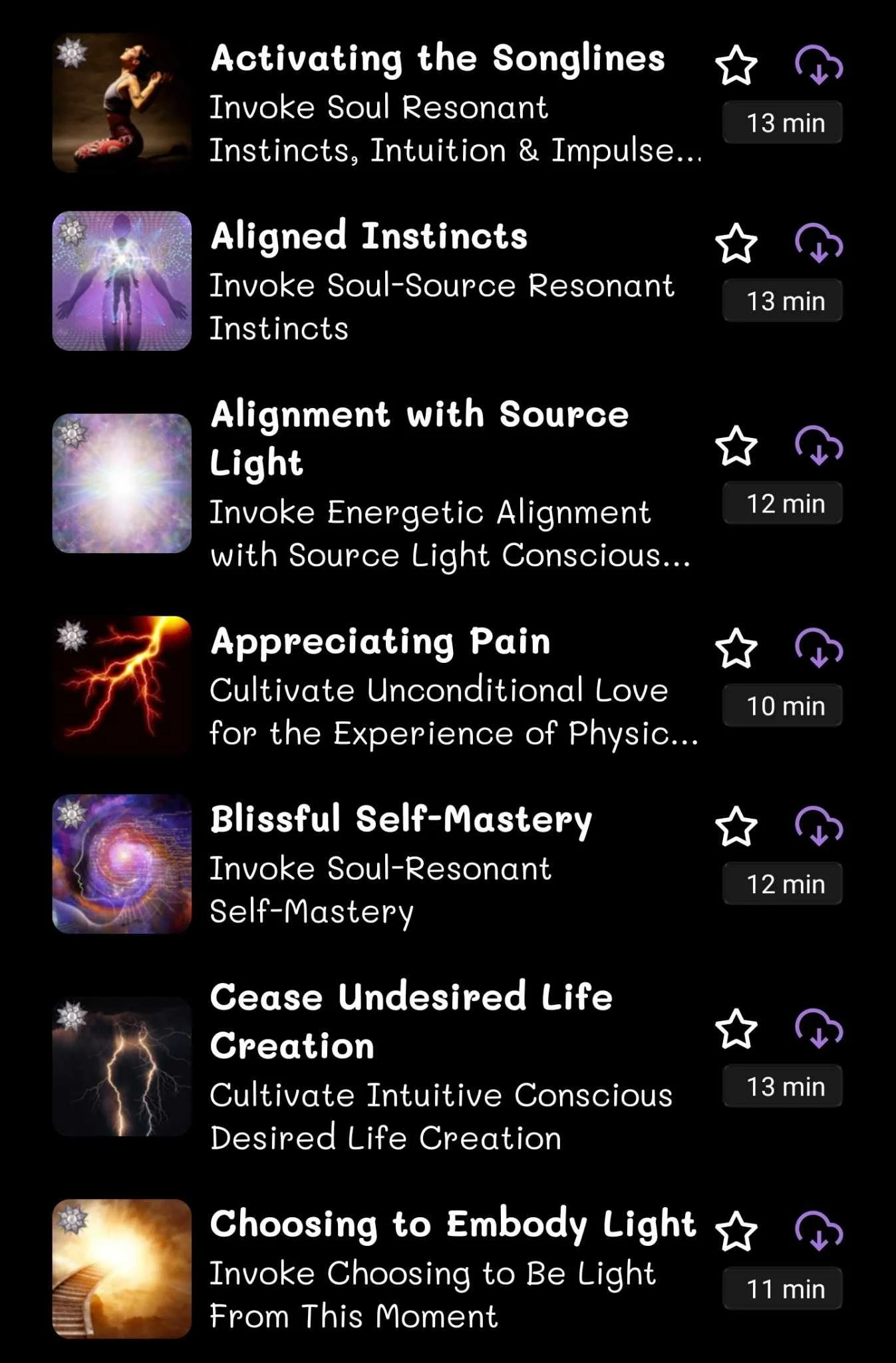
Task: Star Cease Undesired Life Creation
Action: click(736, 1029)
